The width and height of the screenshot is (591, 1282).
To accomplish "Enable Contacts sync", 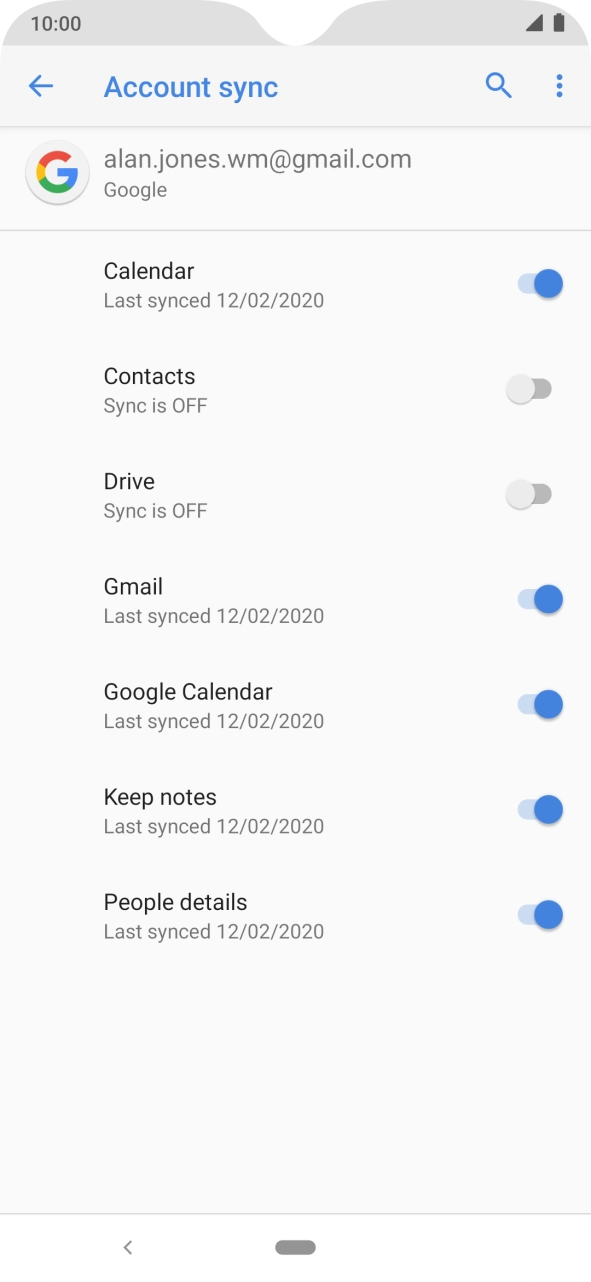I will coord(529,389).
